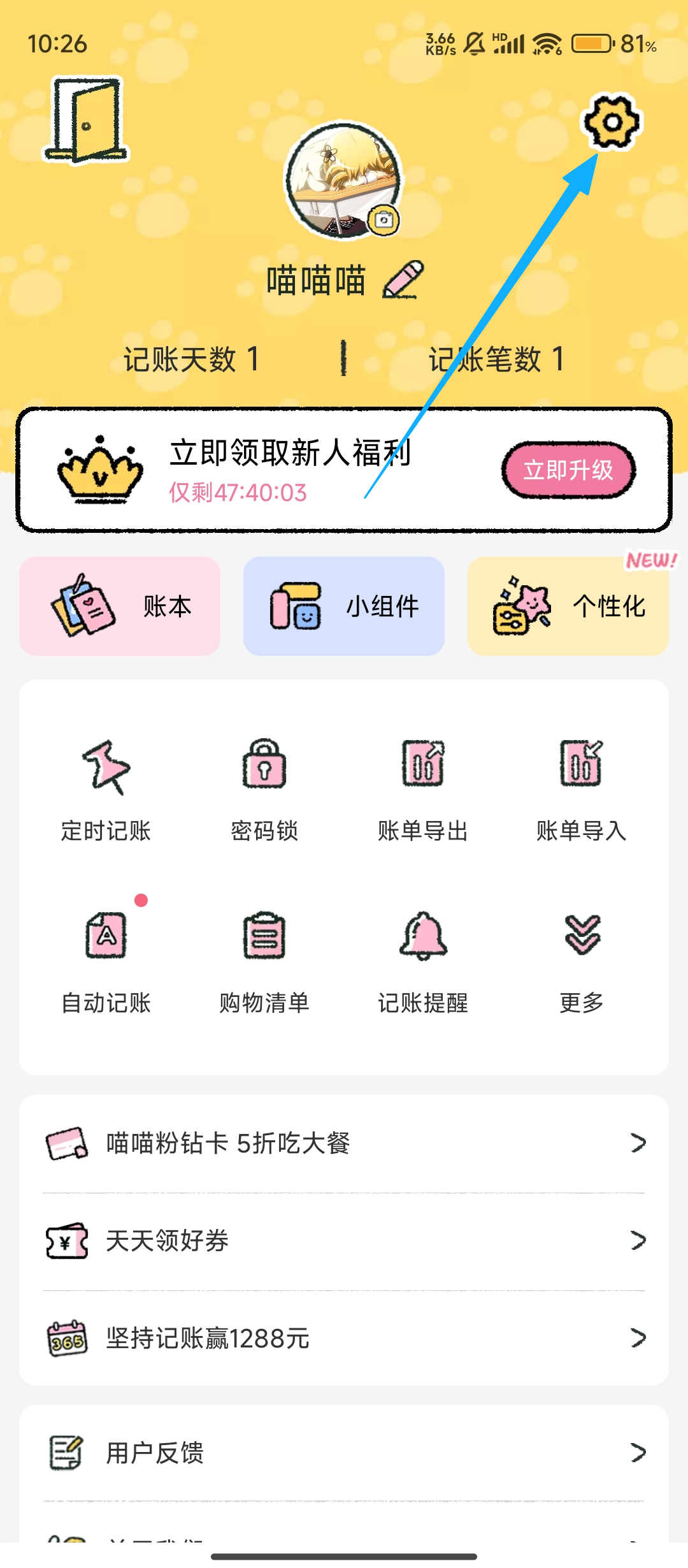Open 密码锁 feature
This screenshot has height=1568, width=688.
264,790
